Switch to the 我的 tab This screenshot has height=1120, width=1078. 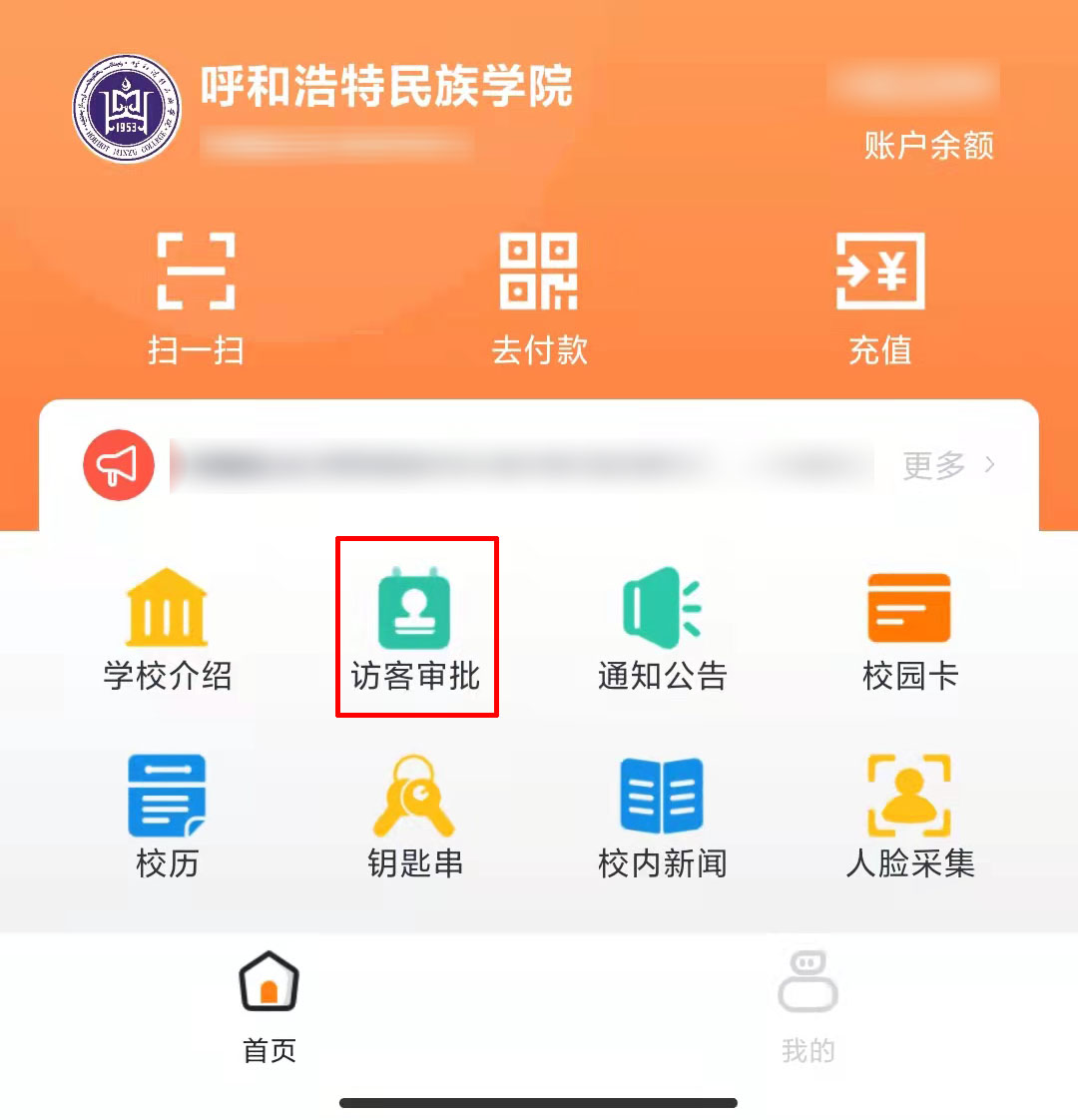808,1006
